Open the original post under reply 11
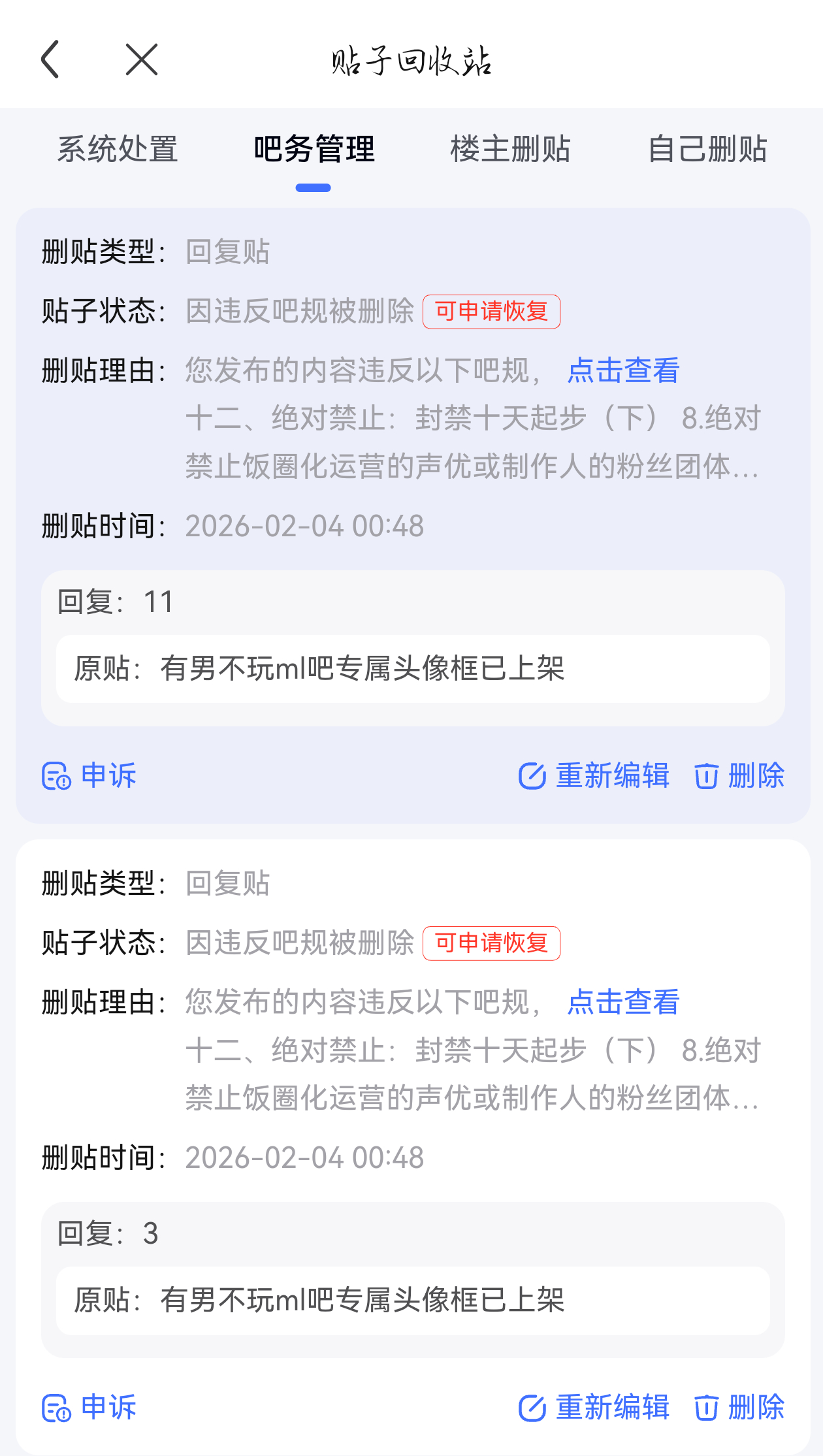The image size is (823, 1456). point(413,669)
